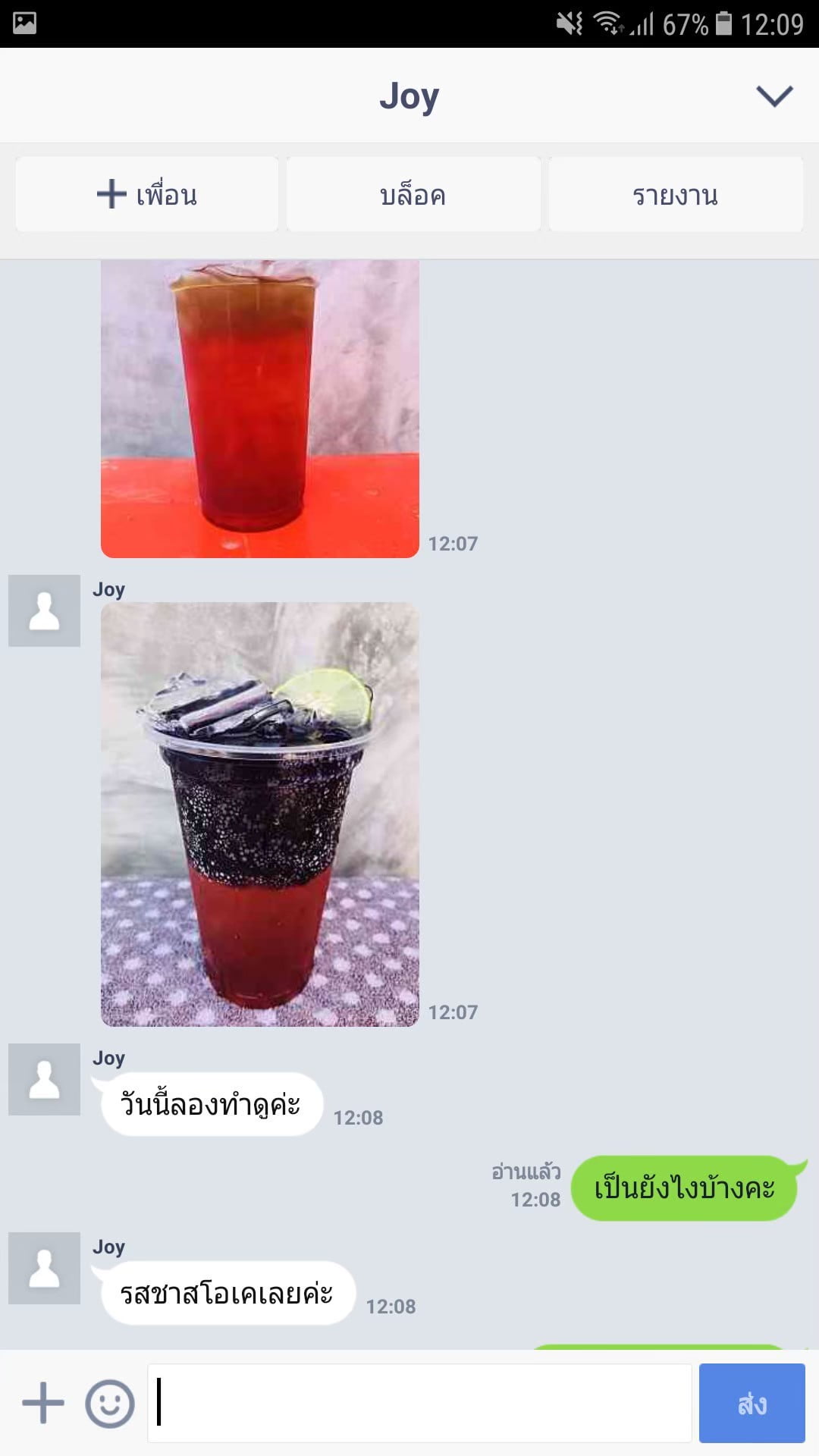Open the red iced tea photo
Screen dimensions: 819x1456
coord(260,409)
